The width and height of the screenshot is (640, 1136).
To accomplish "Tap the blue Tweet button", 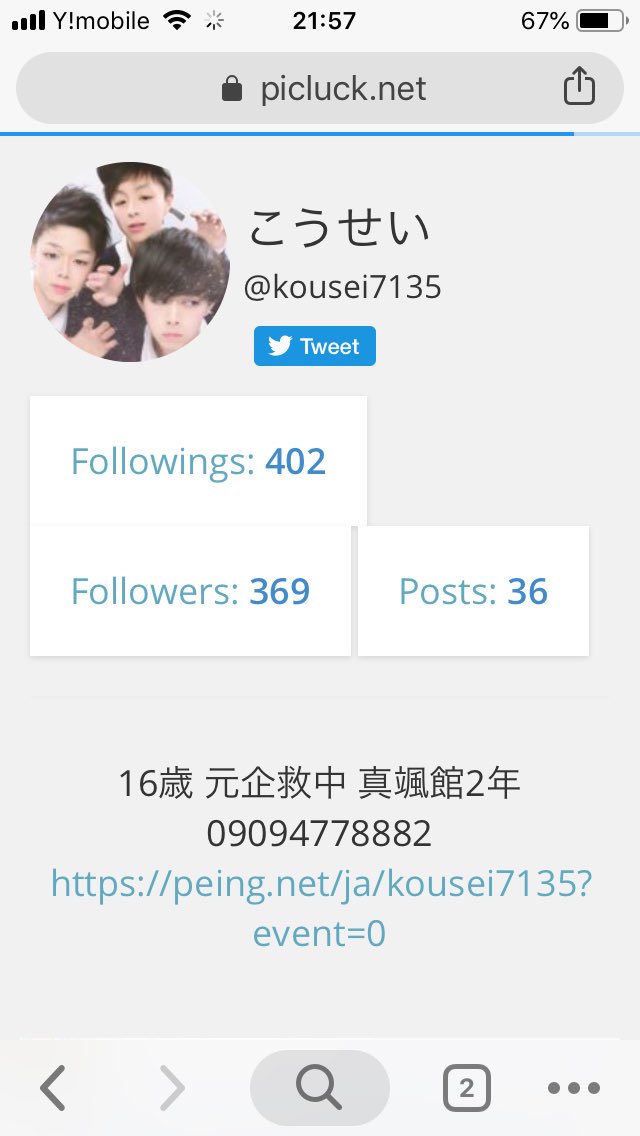I will coord(315,346).
